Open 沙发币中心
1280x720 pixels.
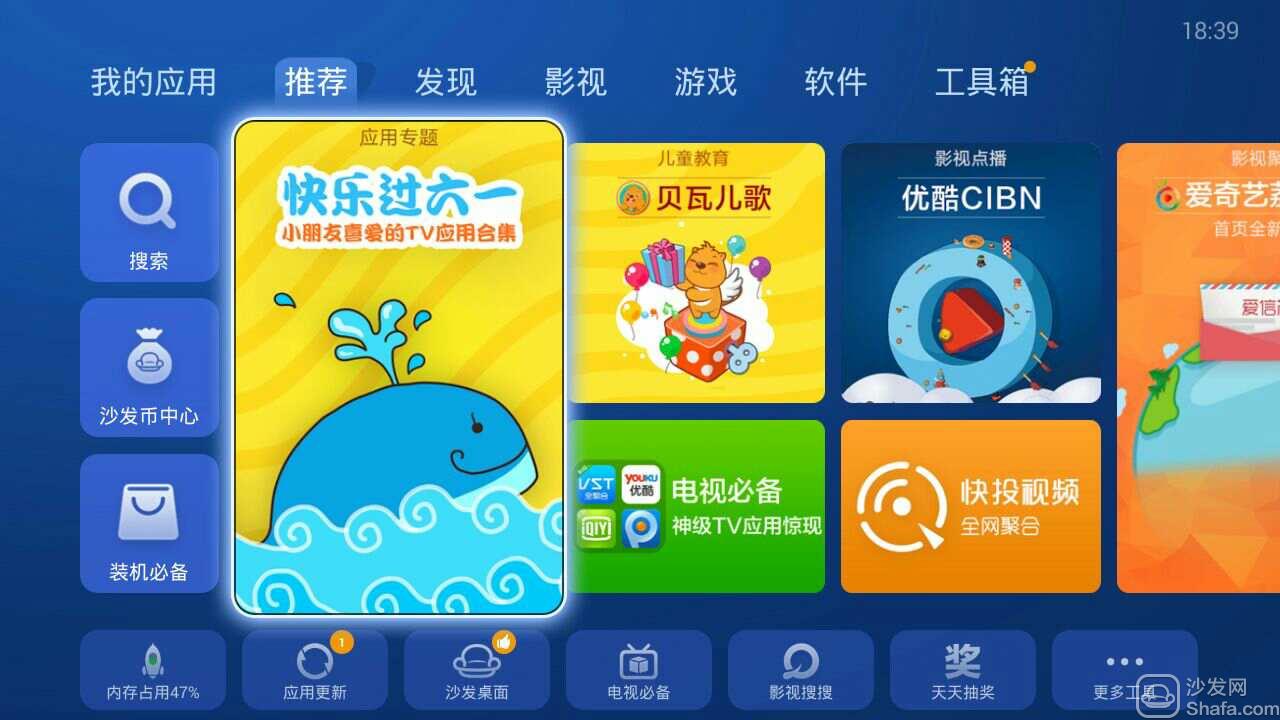pos(149,368)
